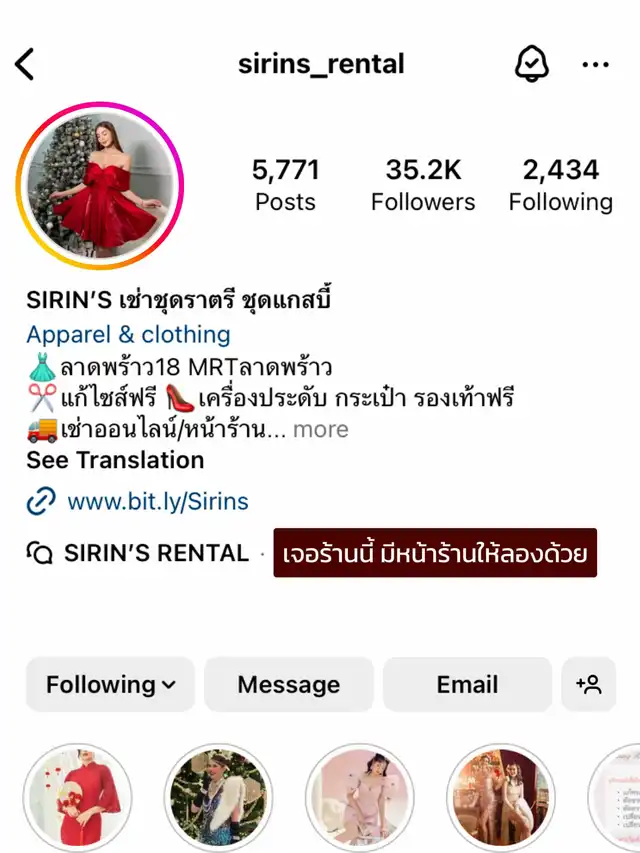This screenshot has width=640, height=853.
Task: Open the highlight with red Chinese dress
Action: pyautogui.click(x=77, y=798)
